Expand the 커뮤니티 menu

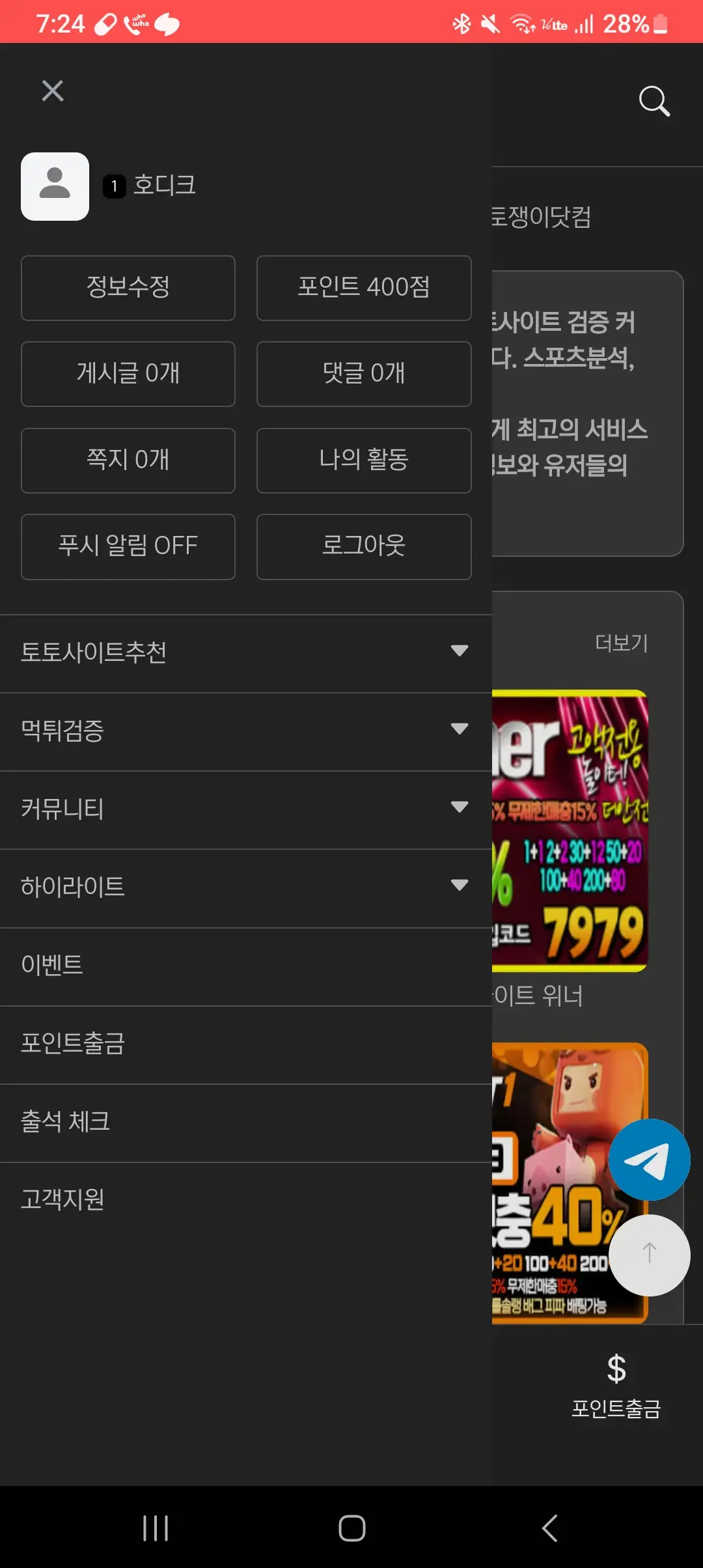(x=459, y=807)
